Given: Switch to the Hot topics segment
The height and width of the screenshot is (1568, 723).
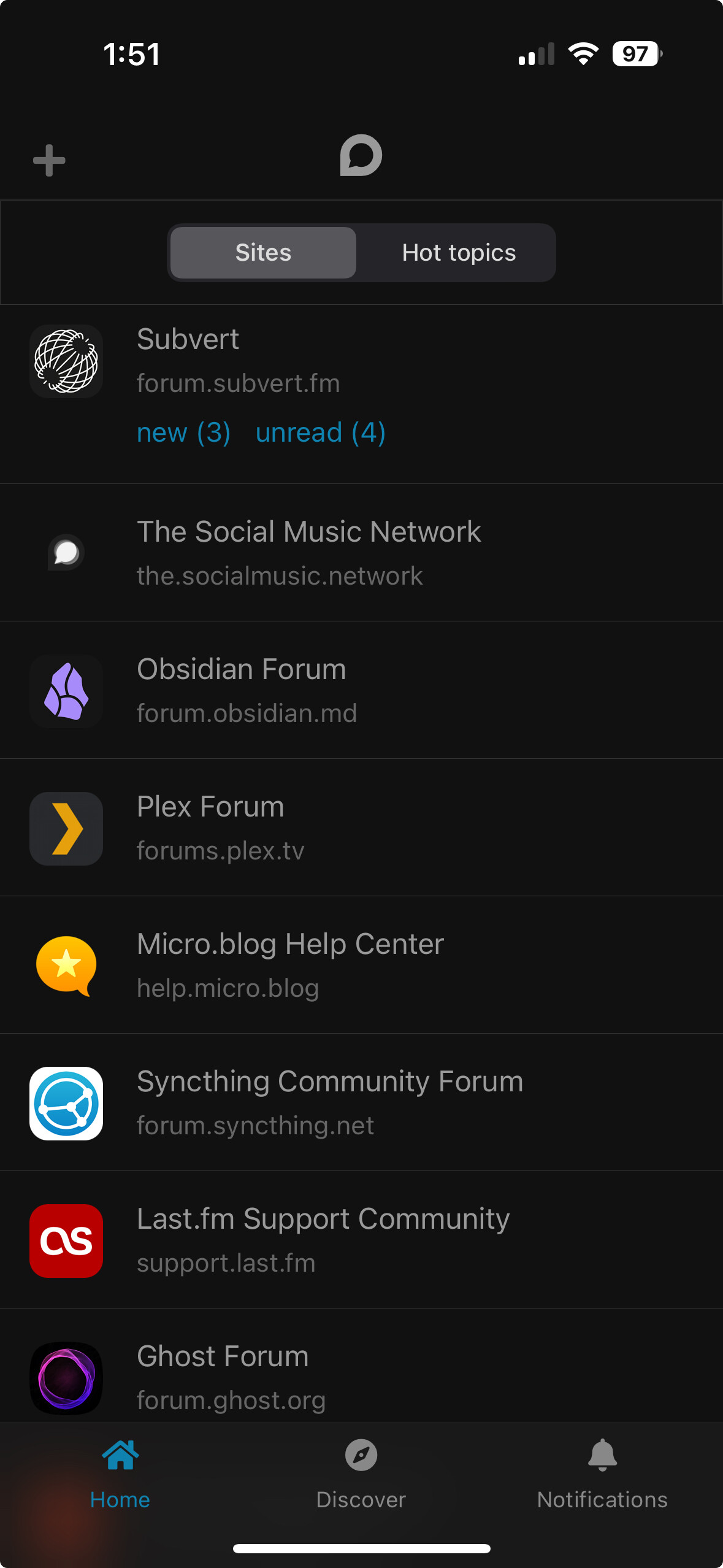Looking at the screenshot, I should (x=458, y=253).
